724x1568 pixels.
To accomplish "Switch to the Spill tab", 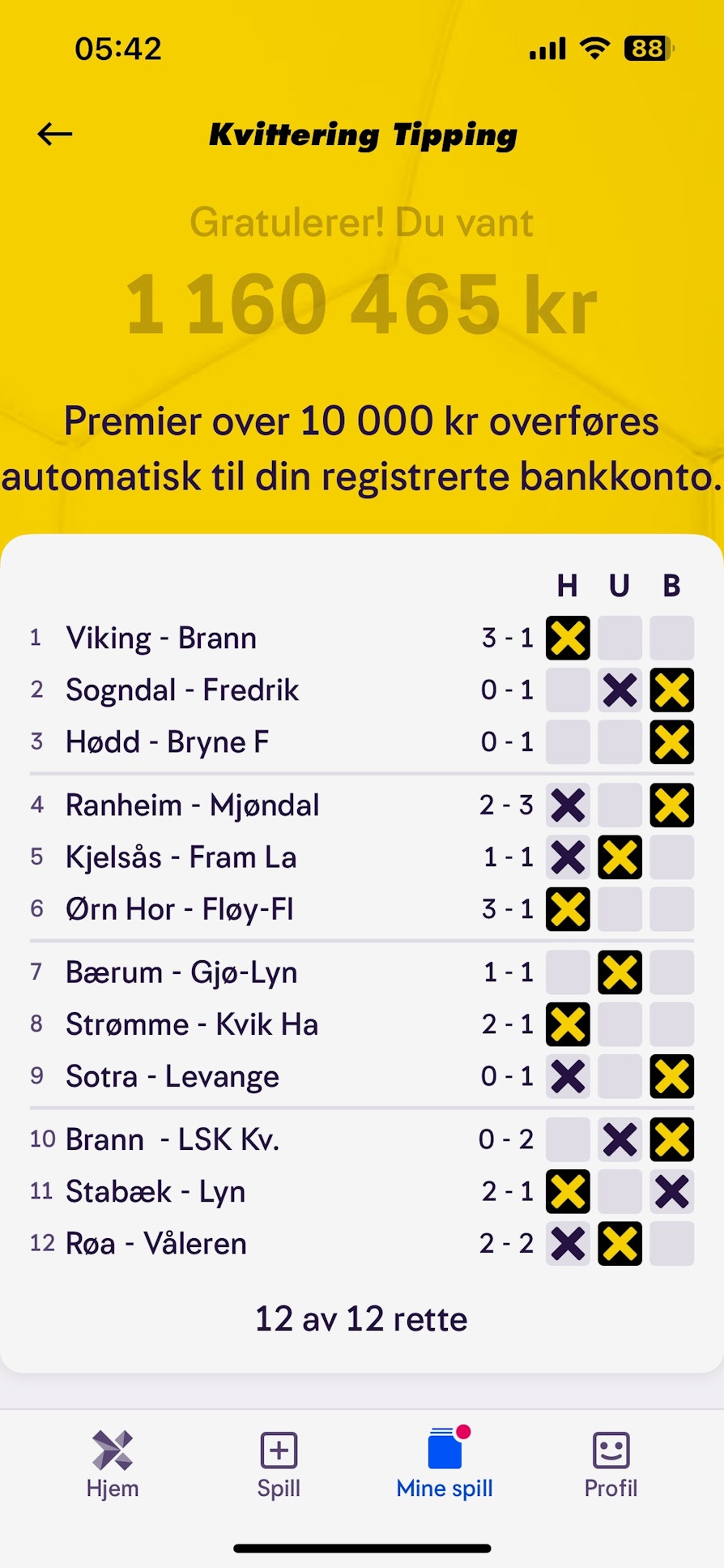I will (279, 1465).
